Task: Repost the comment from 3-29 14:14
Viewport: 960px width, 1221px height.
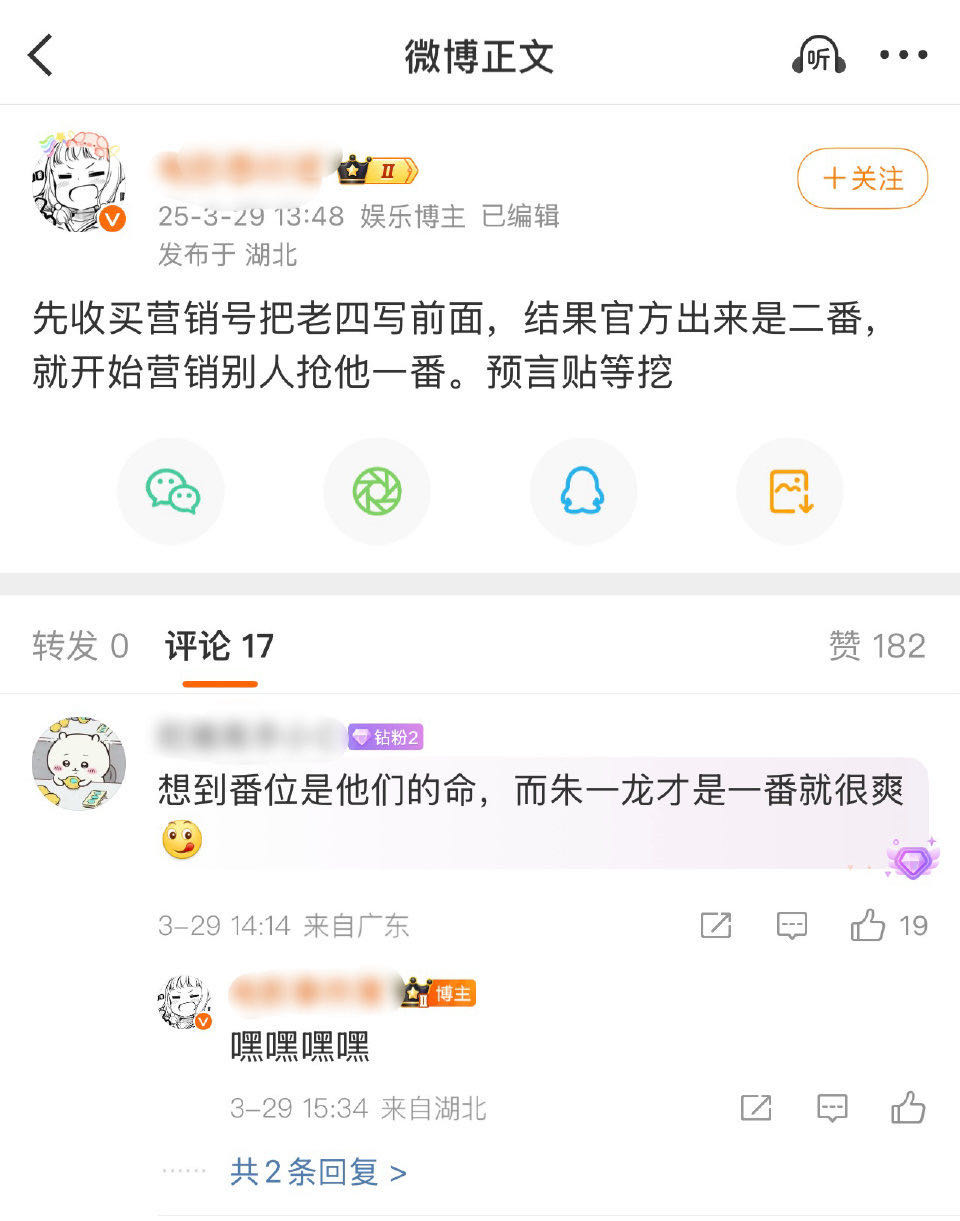Action: tap(716, 926)
